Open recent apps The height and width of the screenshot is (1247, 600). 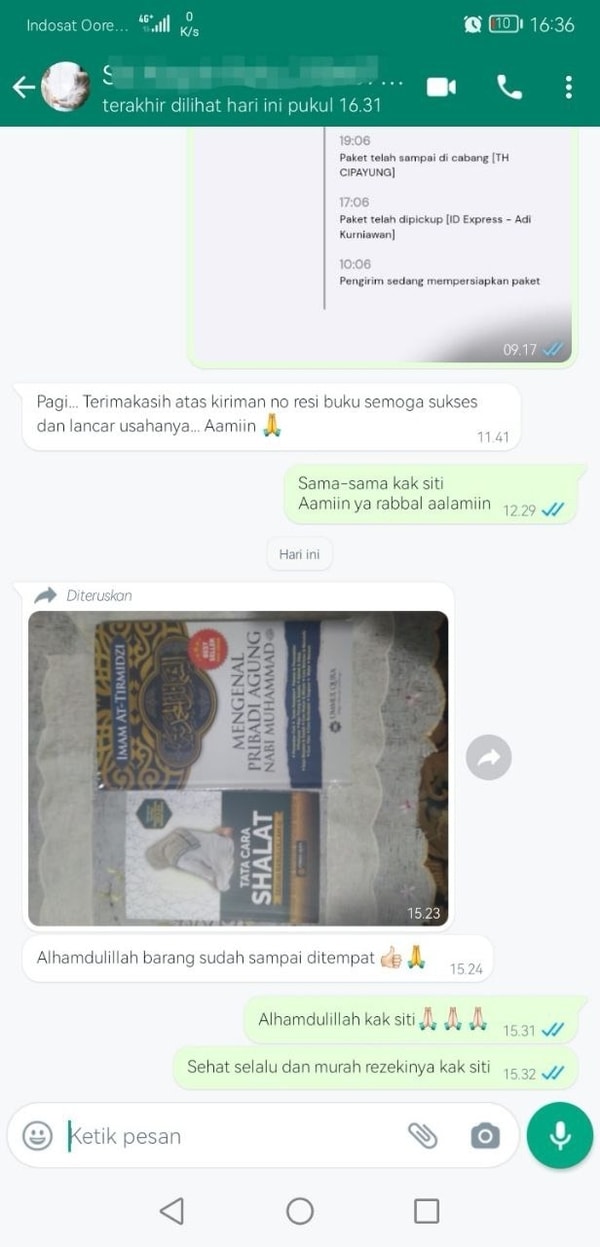point(427,1211)
